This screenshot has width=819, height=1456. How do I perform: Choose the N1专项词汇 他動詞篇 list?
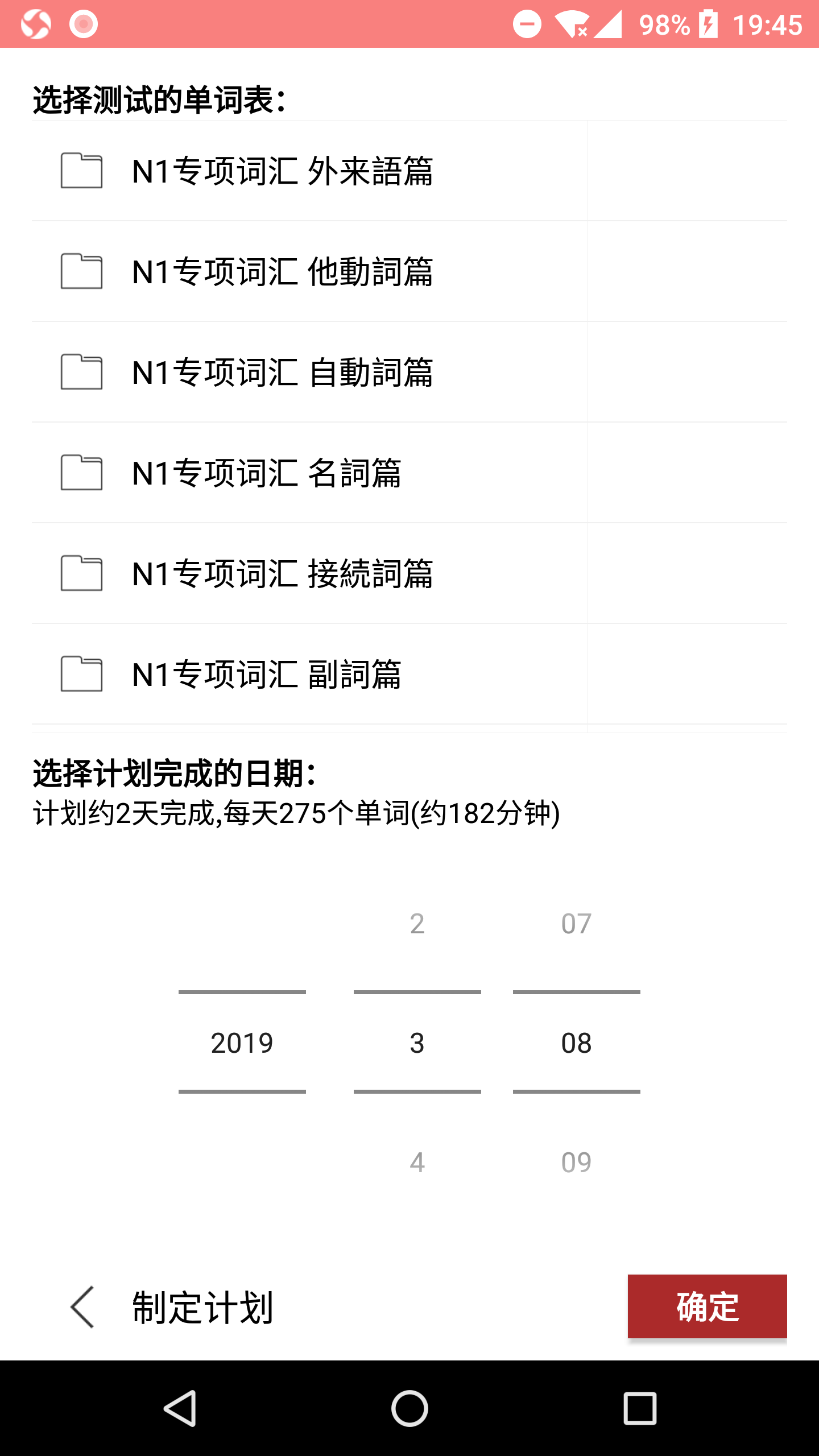point(283,271)
